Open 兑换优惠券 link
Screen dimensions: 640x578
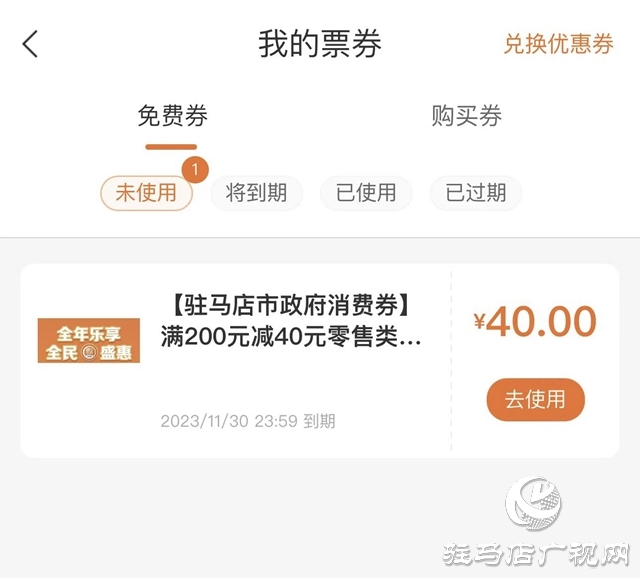tap(558, 44)
